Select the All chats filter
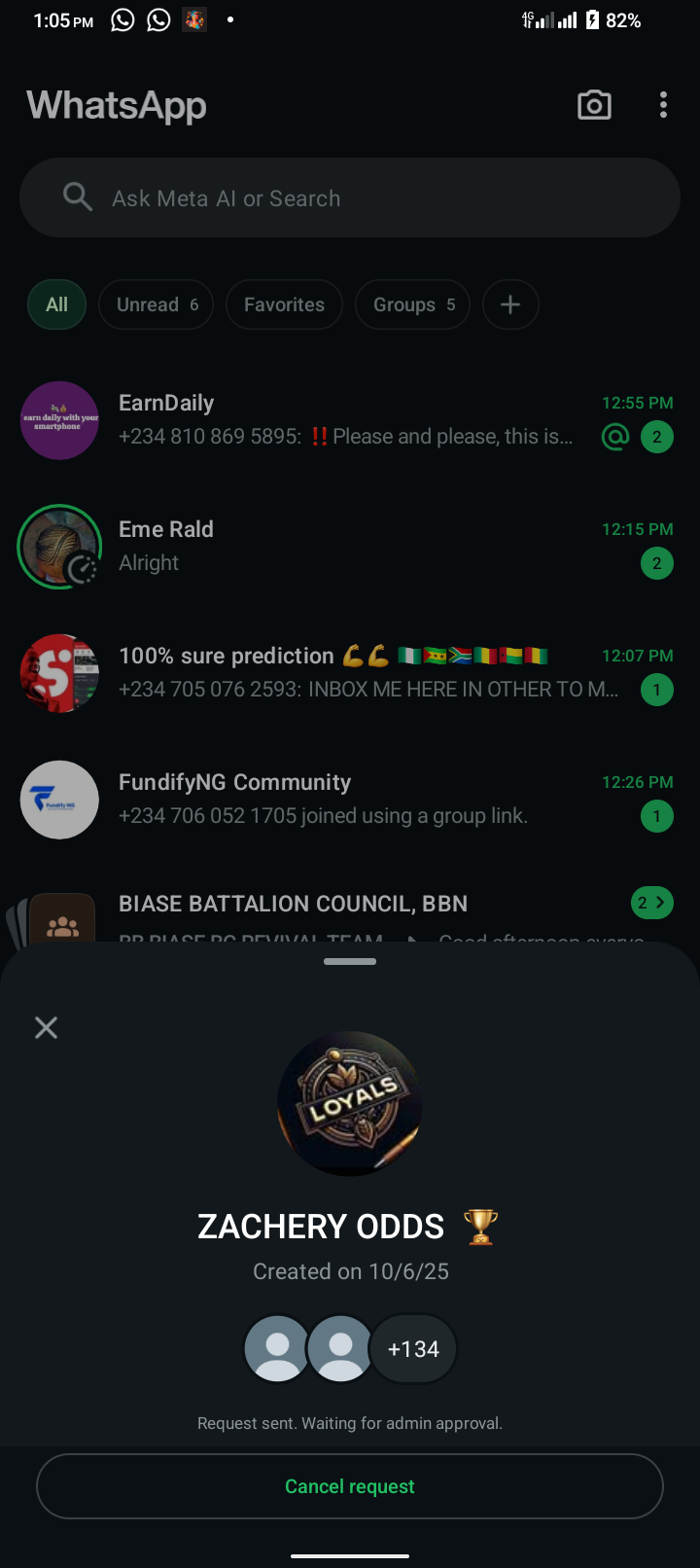This screenshot has width=700, height=1568. tap(57, 304)
